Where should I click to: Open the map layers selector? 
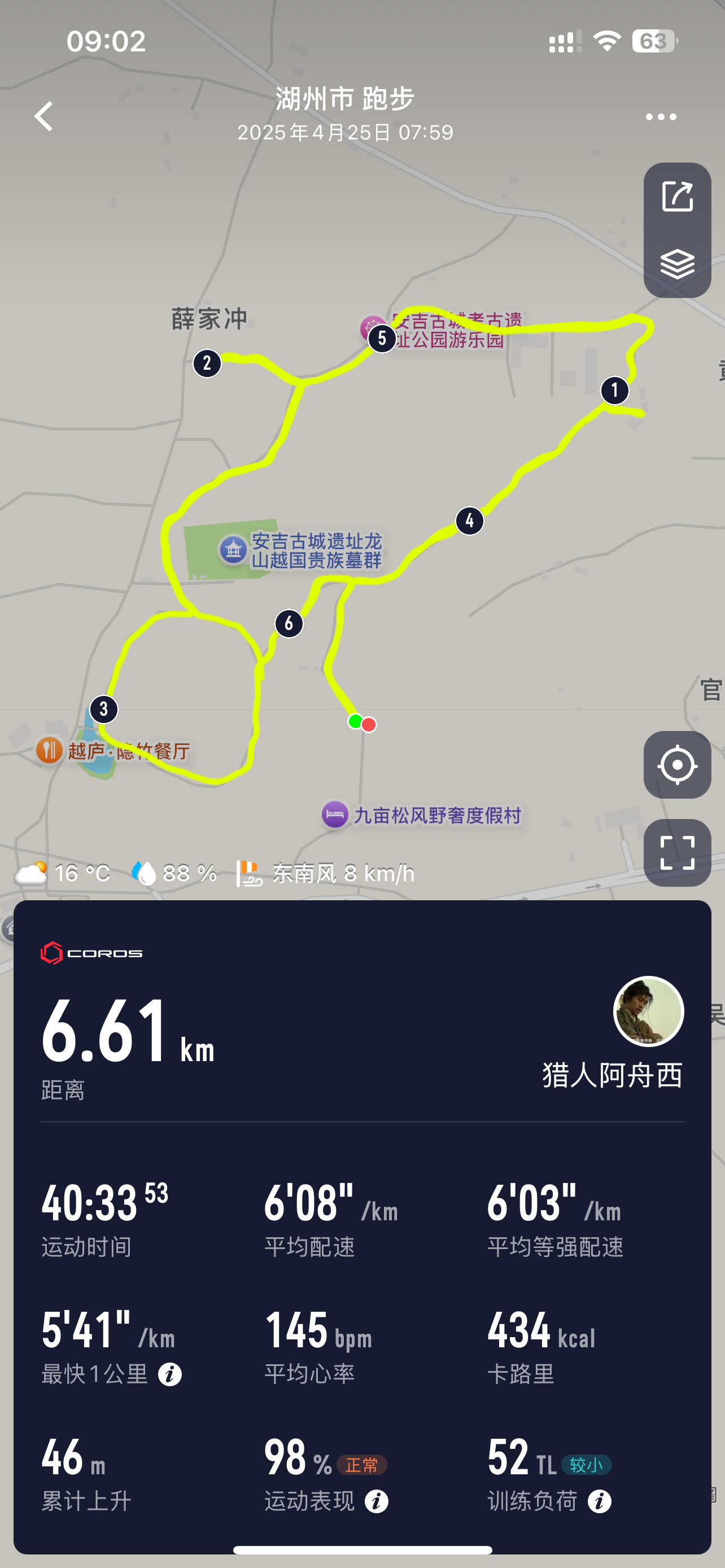pos(677,264)
